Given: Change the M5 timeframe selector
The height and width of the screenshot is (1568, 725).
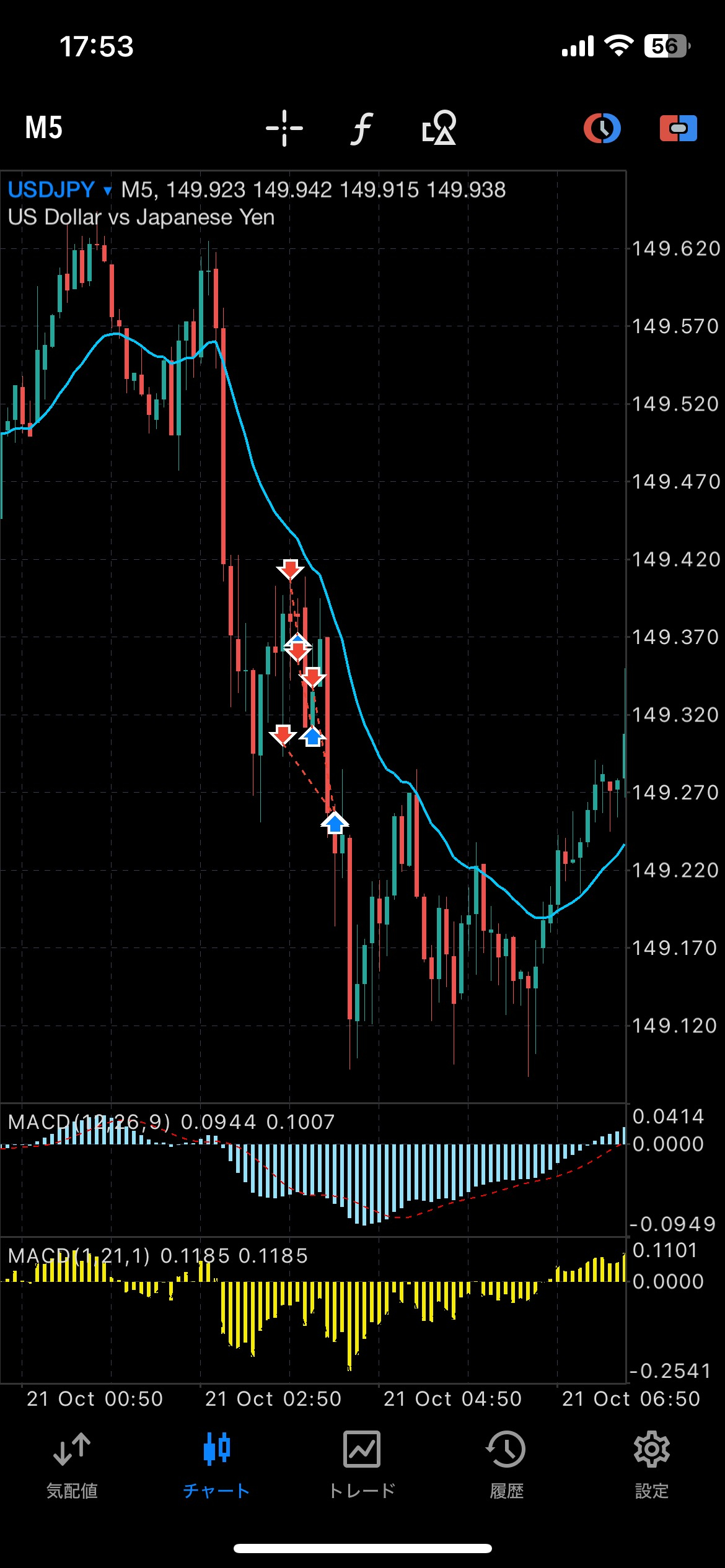Looking at the screenshot, I should point(43,128).
